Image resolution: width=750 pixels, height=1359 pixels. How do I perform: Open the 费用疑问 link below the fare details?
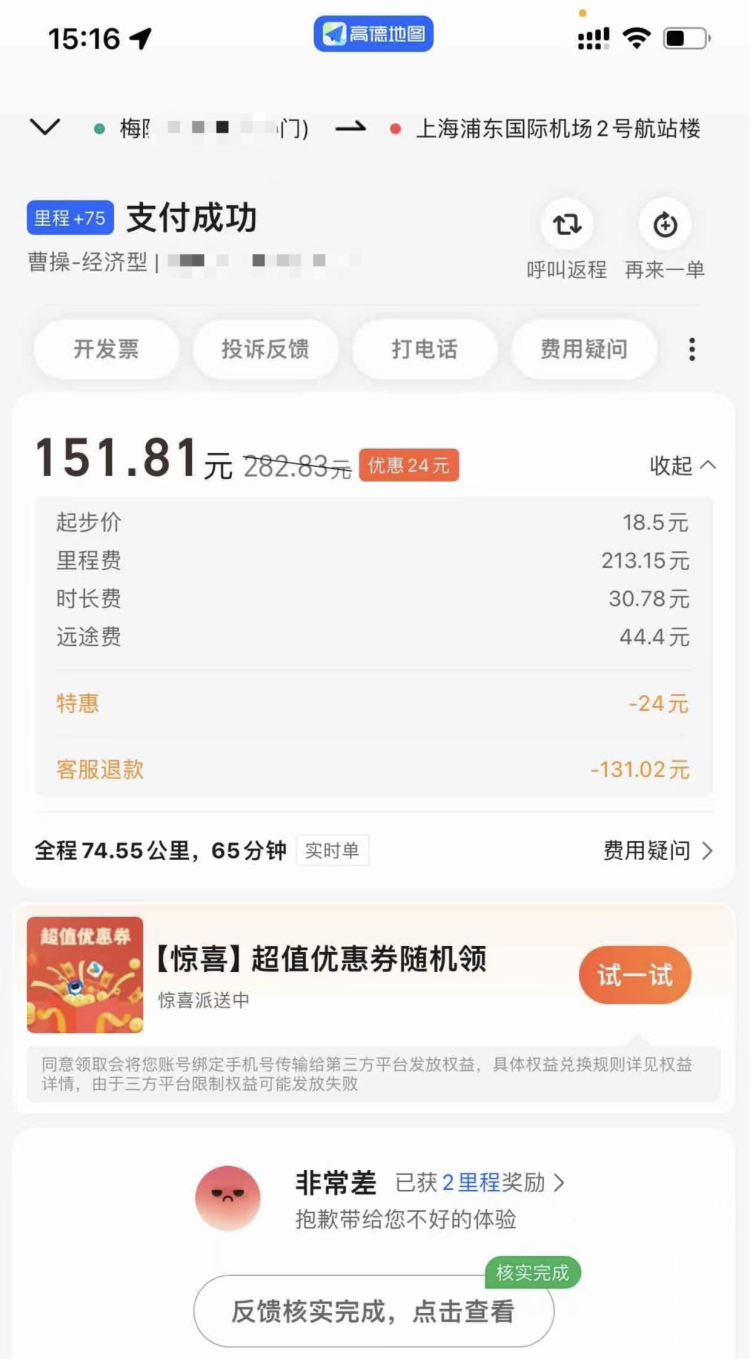point(658,851)
